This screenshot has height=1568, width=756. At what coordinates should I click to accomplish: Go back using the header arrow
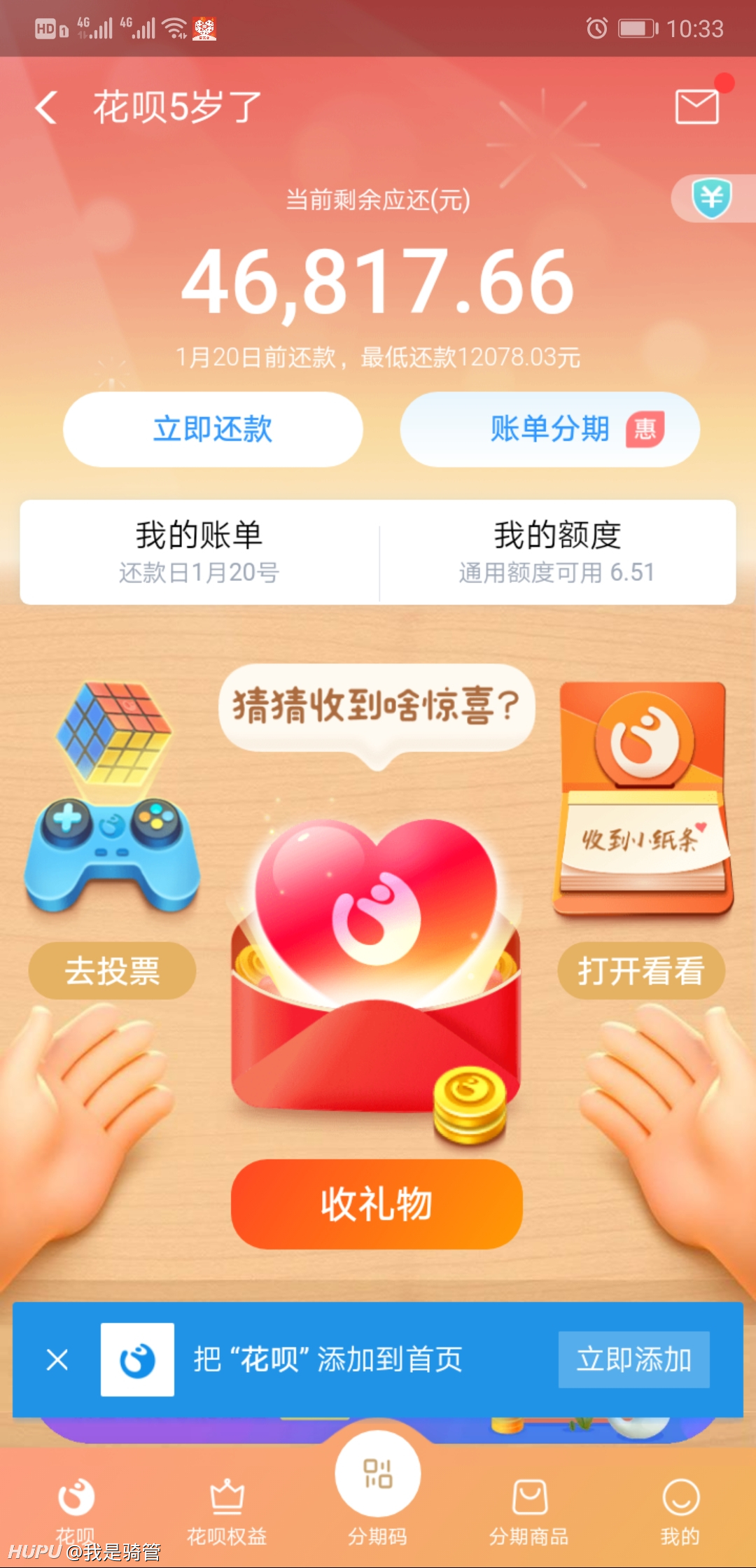click(x=46, y=108)
